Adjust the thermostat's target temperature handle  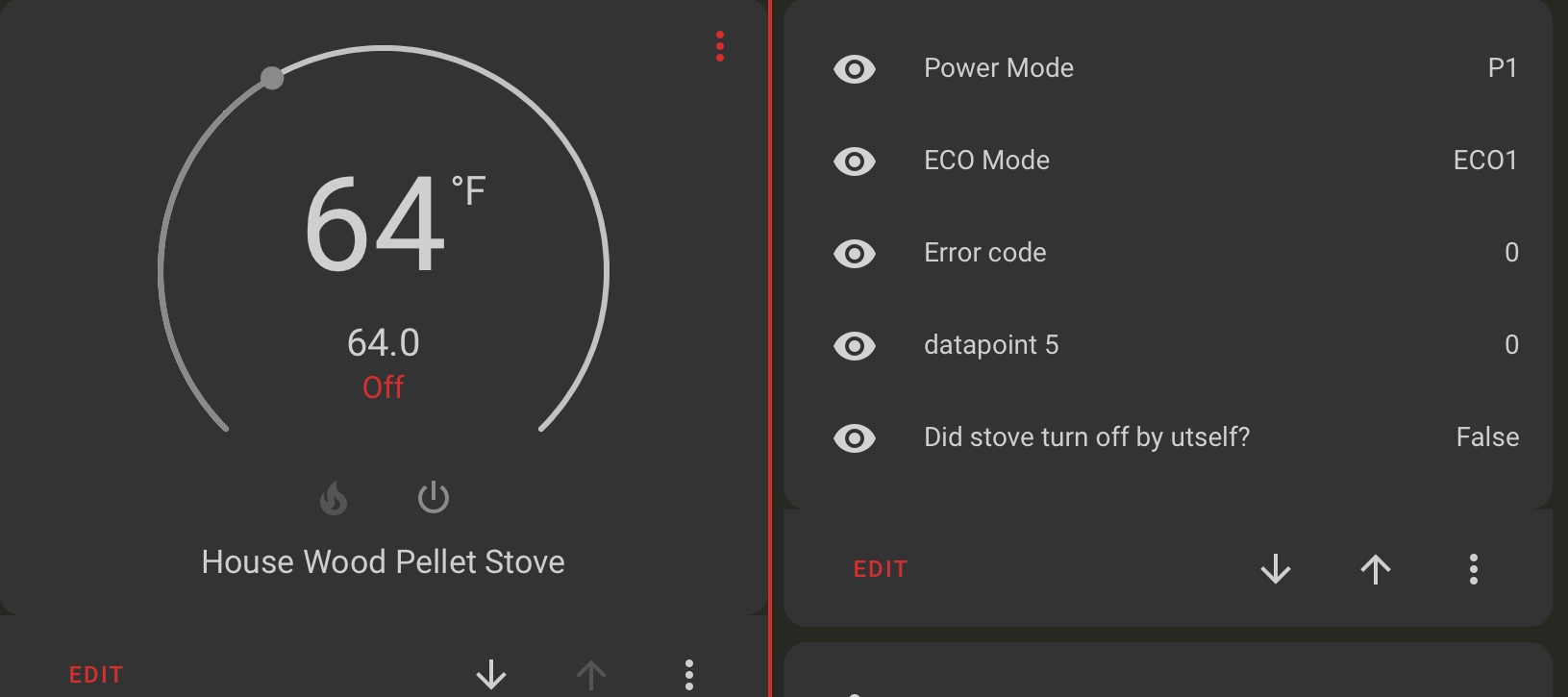[x=272, y=78]
